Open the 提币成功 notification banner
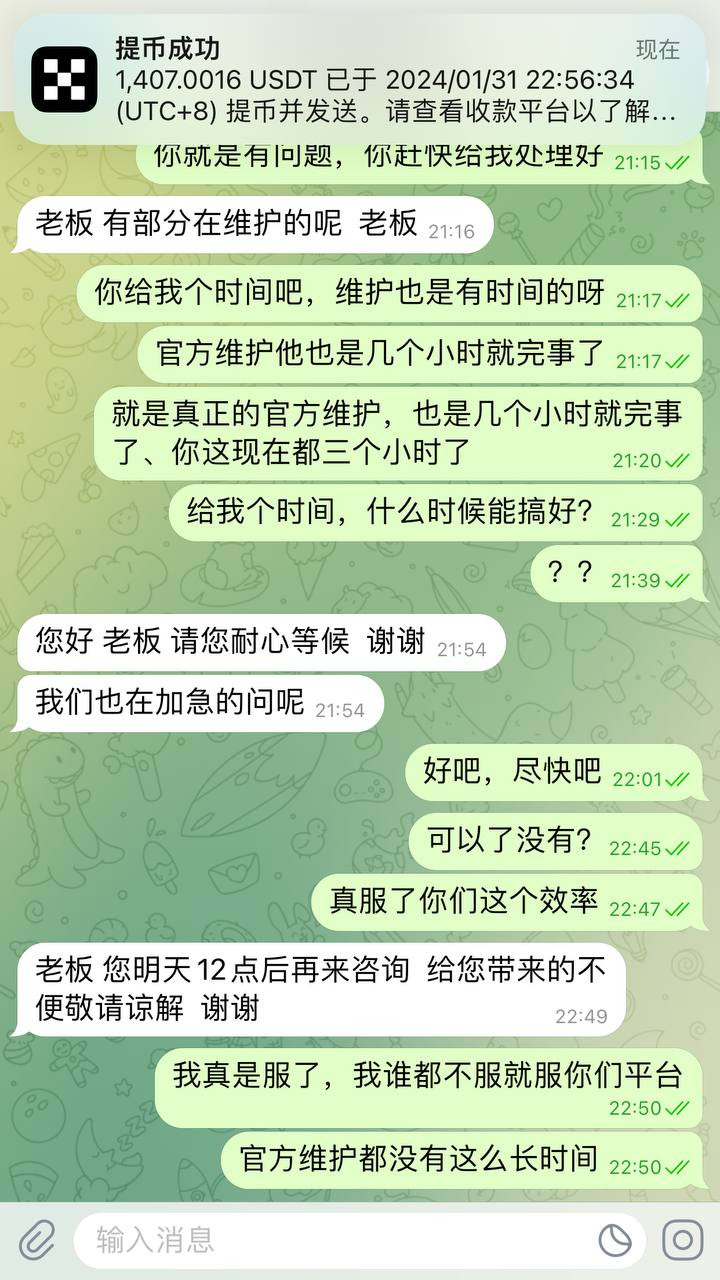The image size is (720, 1280). click(360, 80)
